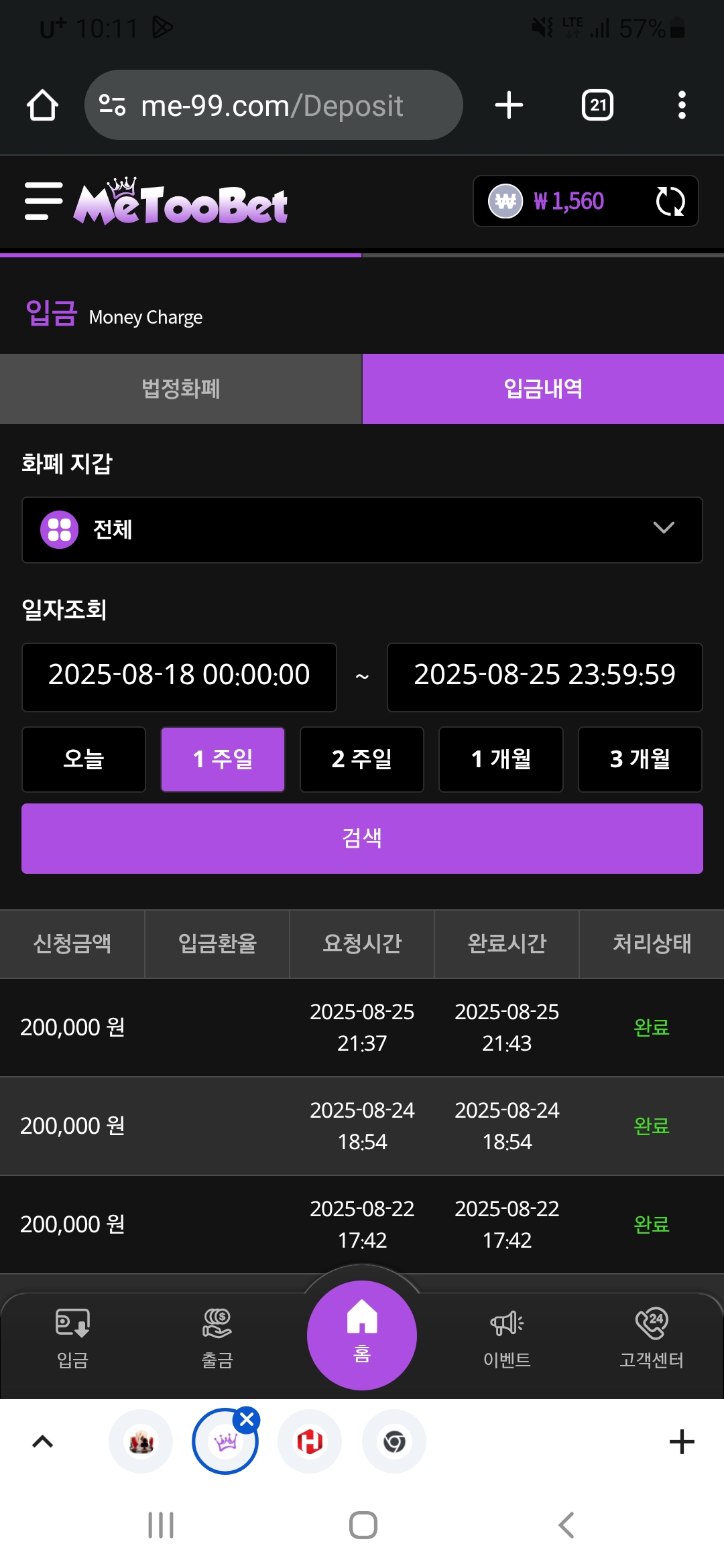Image resolution: width=724 pixels, height=1568 pixels.
Task: Tap the 검색 search button
Action: pos(362,838)
